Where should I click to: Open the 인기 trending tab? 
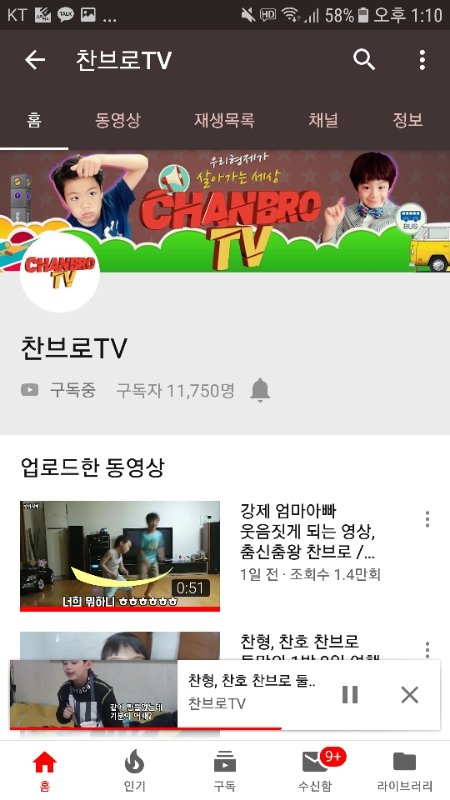click(x=135, y=770)
